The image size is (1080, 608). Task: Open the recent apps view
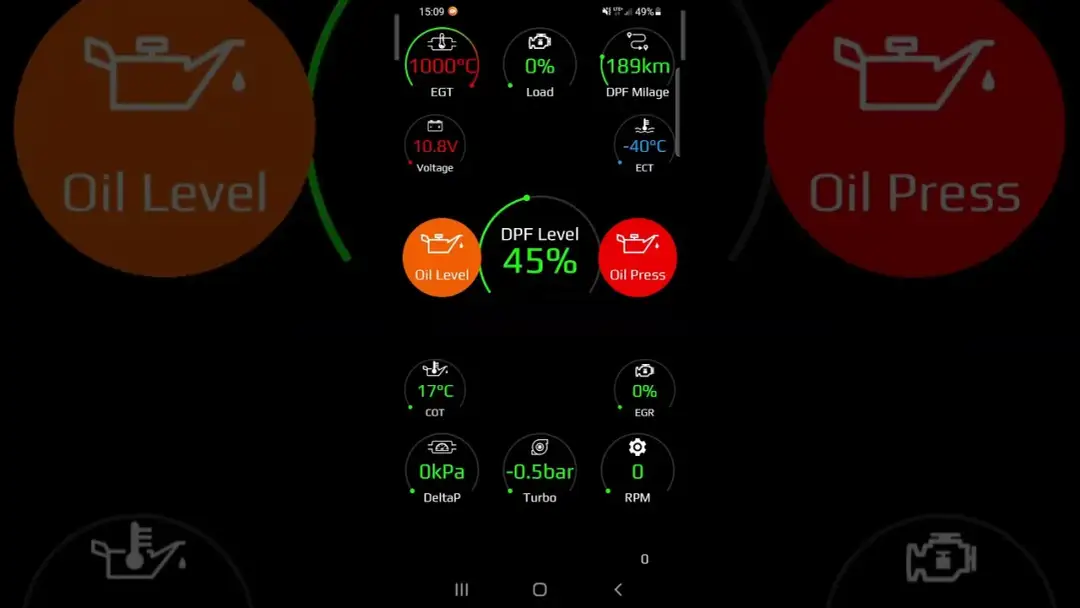[462, 590]
